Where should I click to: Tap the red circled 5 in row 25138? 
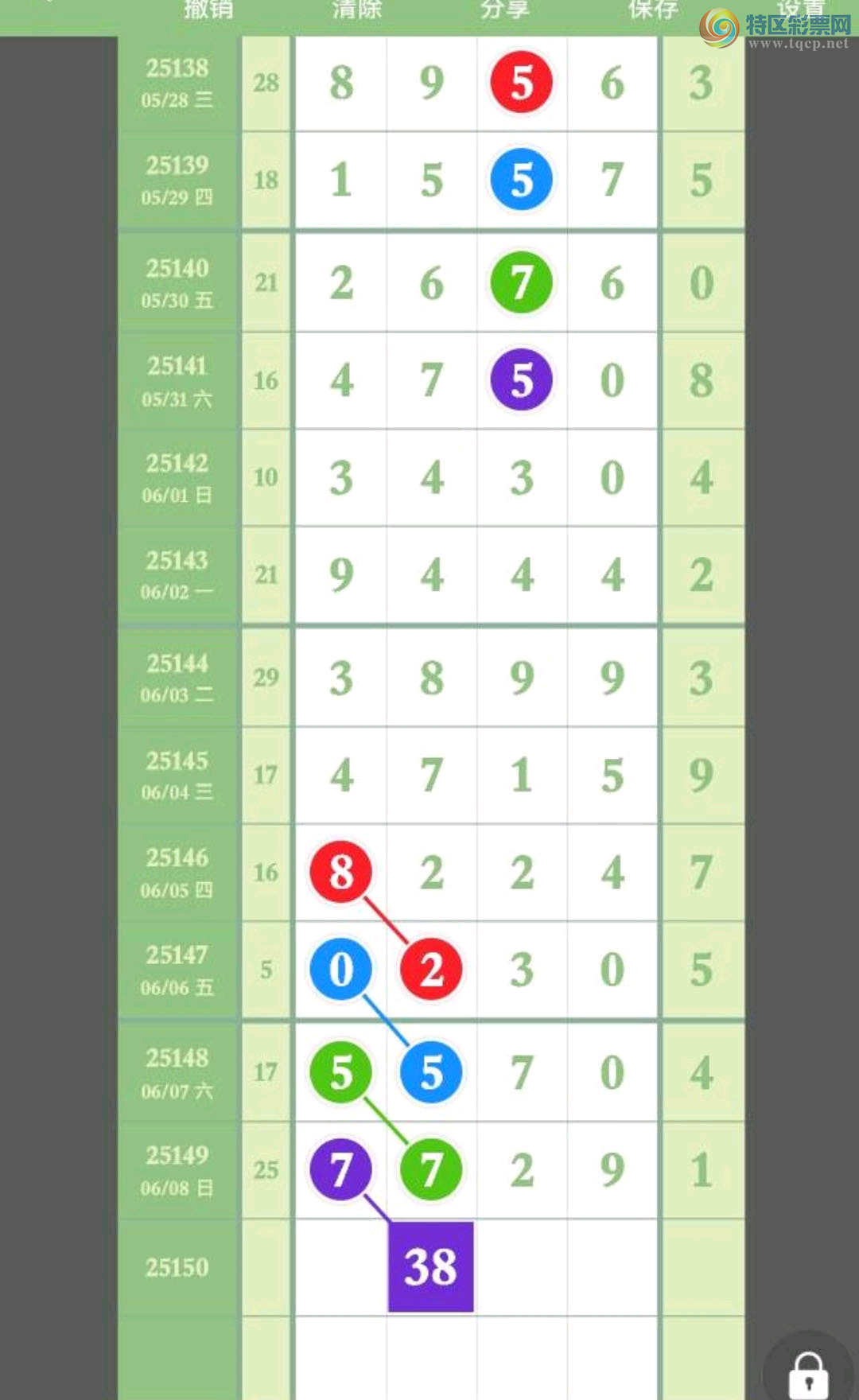click(x=521, y=83)
